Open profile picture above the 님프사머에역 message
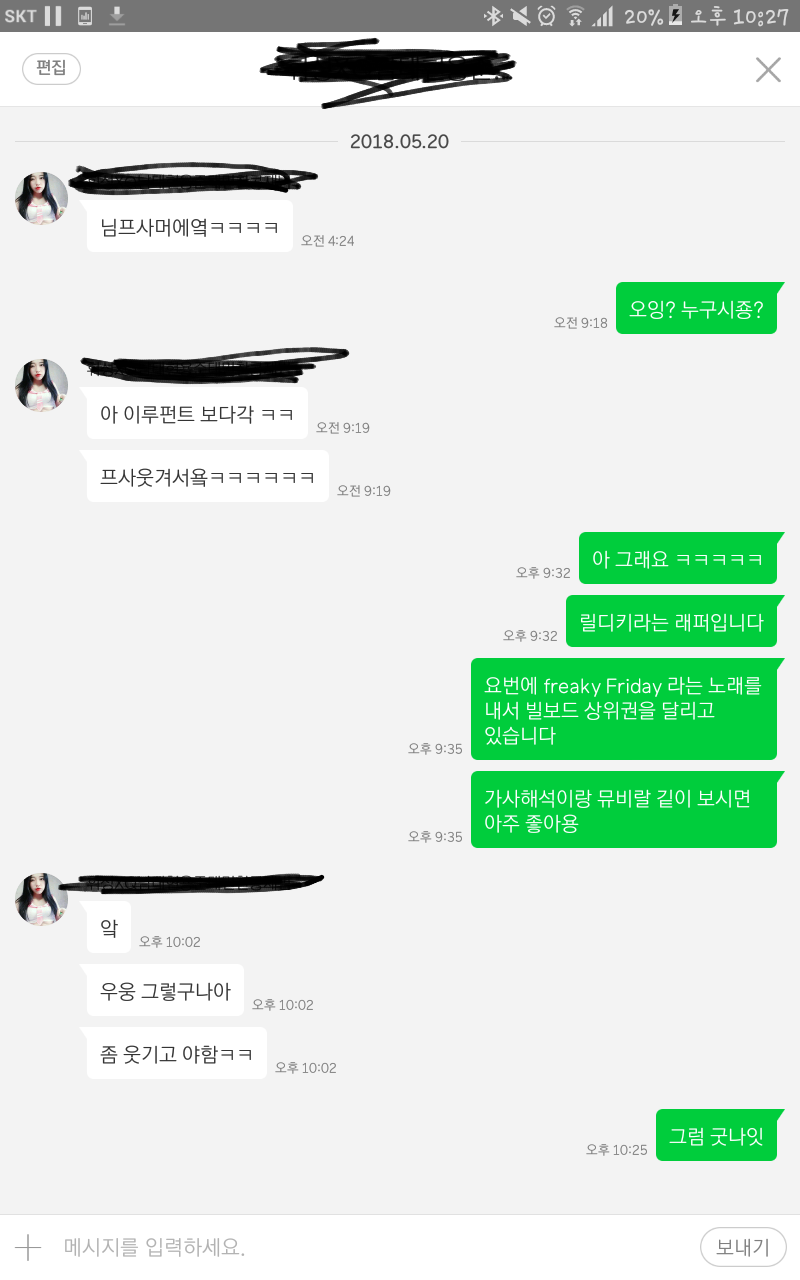Image resolution: width=800 pixels, height=1280 pixels. click(x=42, y=198)
